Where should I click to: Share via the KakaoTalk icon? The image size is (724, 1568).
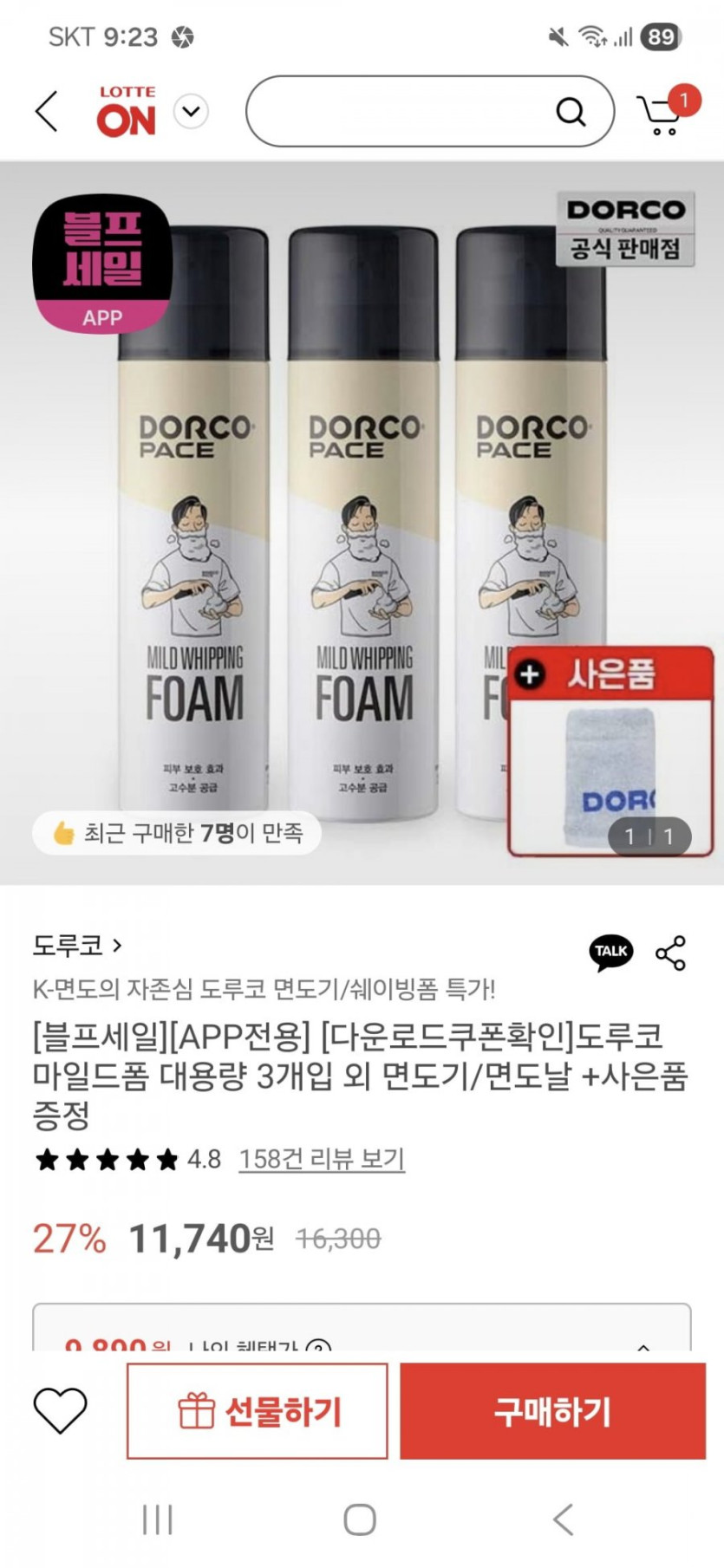[610, 952]
